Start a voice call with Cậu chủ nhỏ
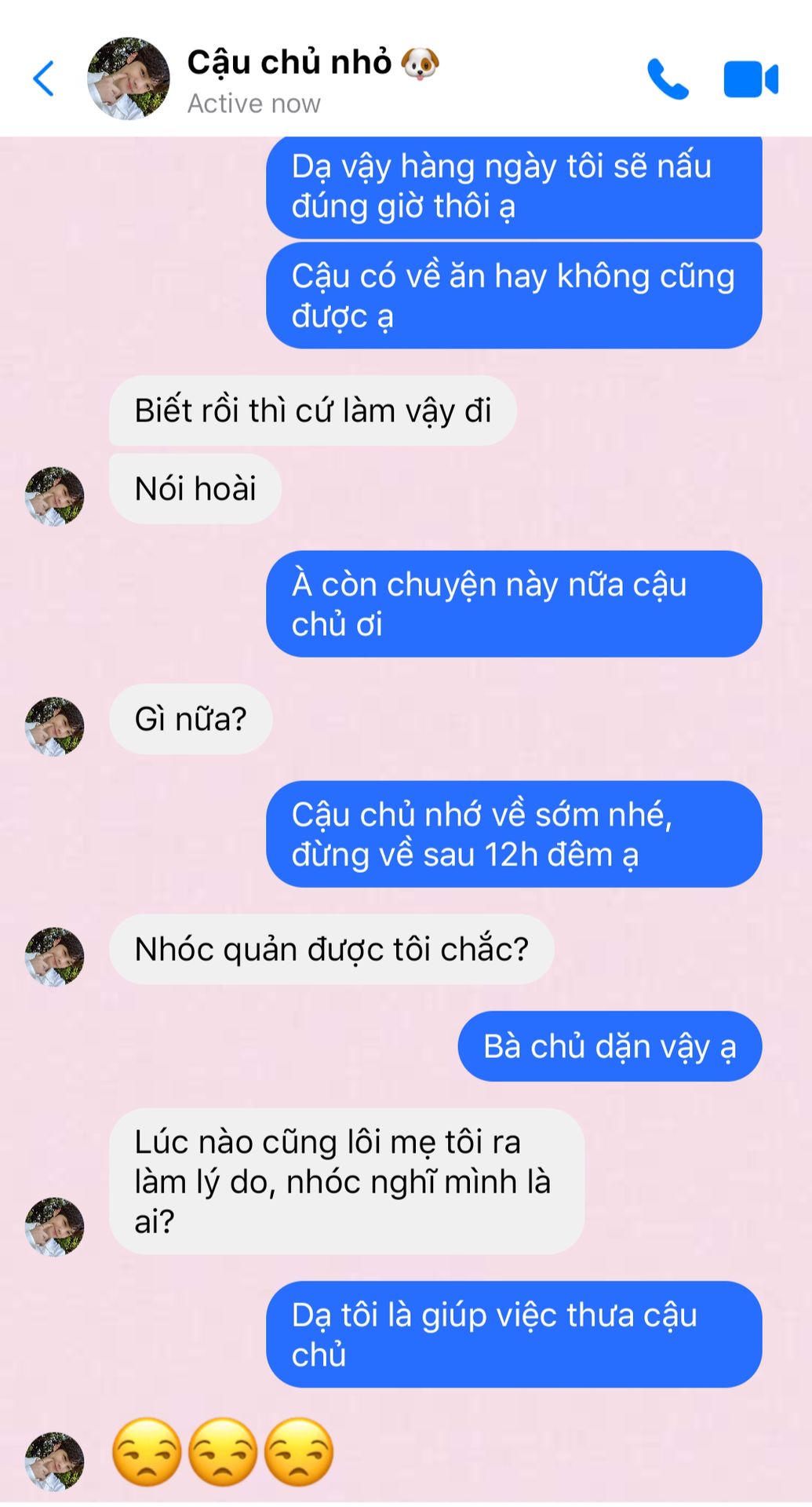812x1507 pixels. pyautogui.click(x=668, y=79)
